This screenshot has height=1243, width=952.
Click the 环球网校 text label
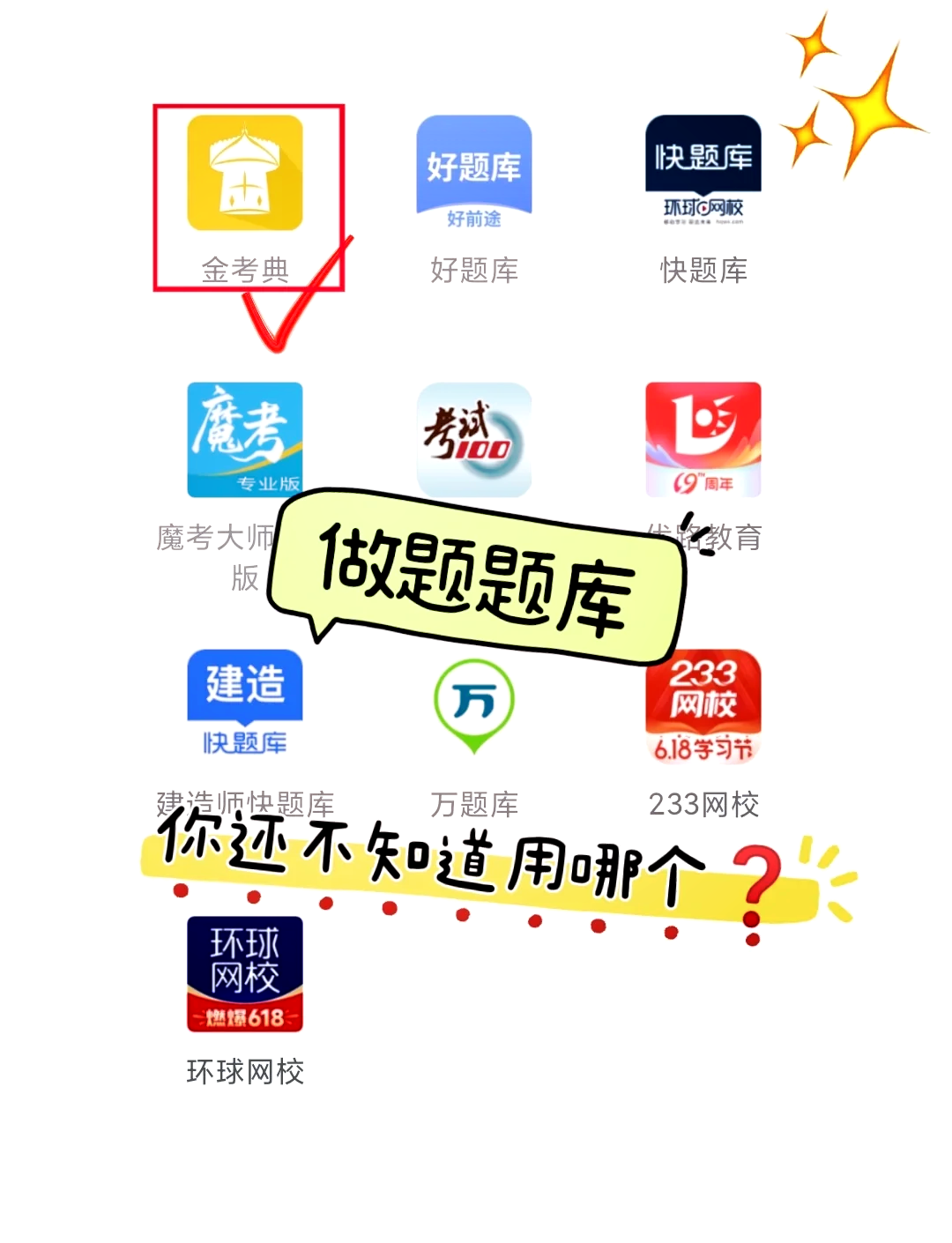click(244, 1074)
